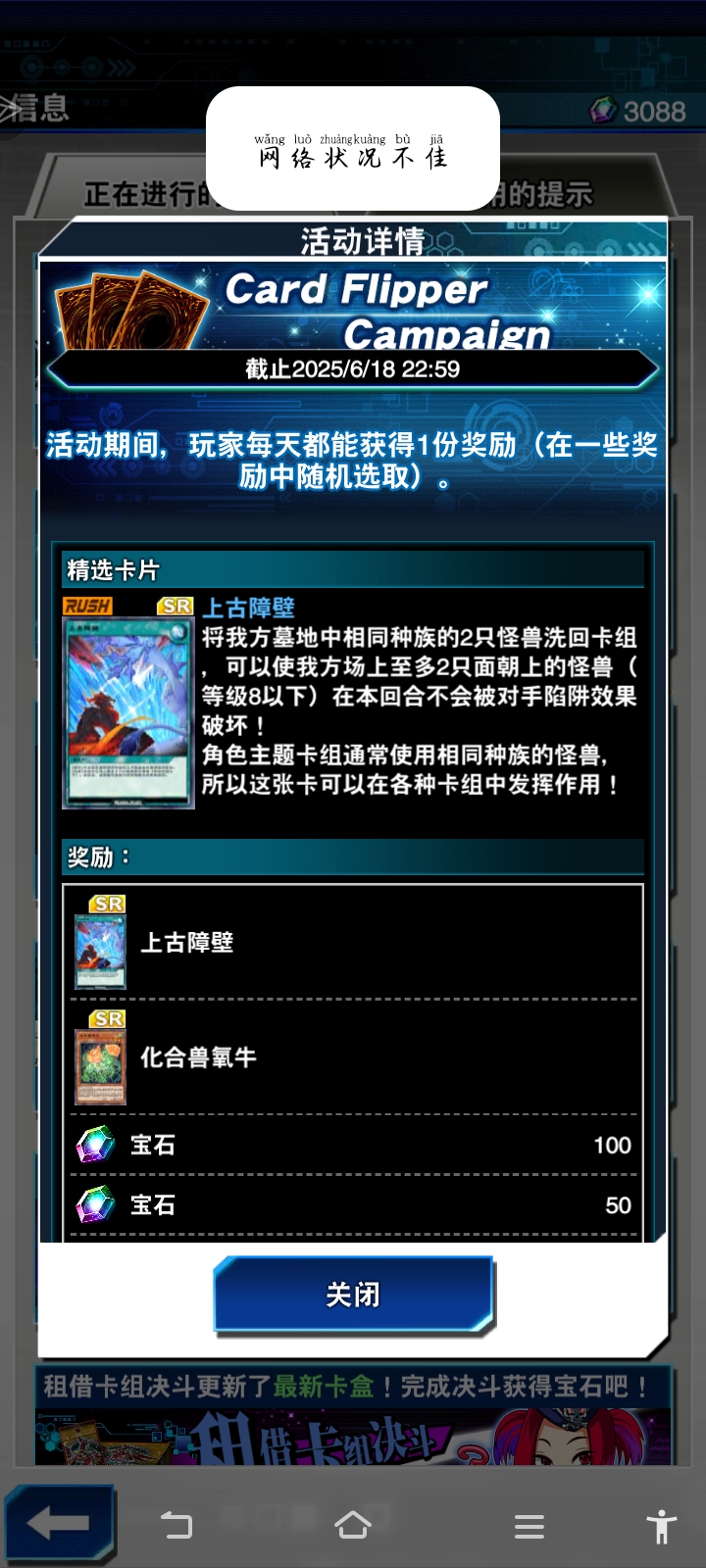706x1568 pixels.
Task: Tap the 上古障壁 reward row
Action: 353,943
